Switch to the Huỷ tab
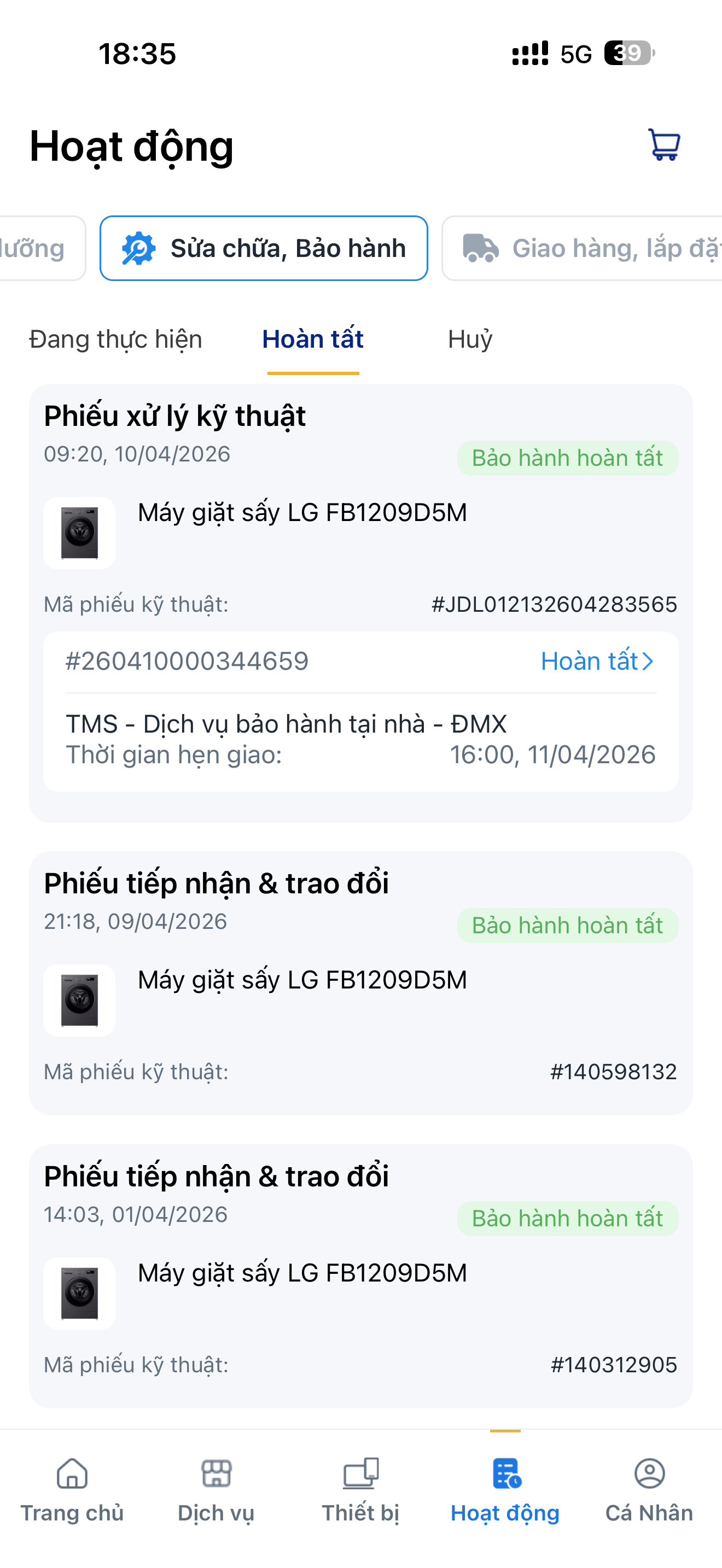This screenshot has height=1568, width=722. pos(469,340)
